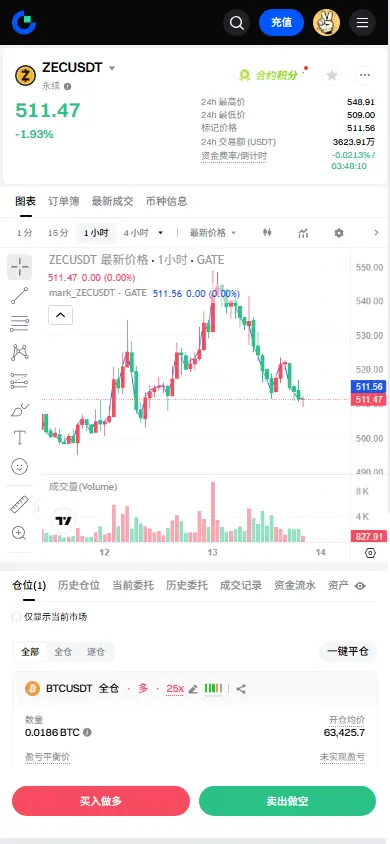Screen dimensions: 390x844
Task: Select the trend line drawing tool
Action: (x=19, y=296)
